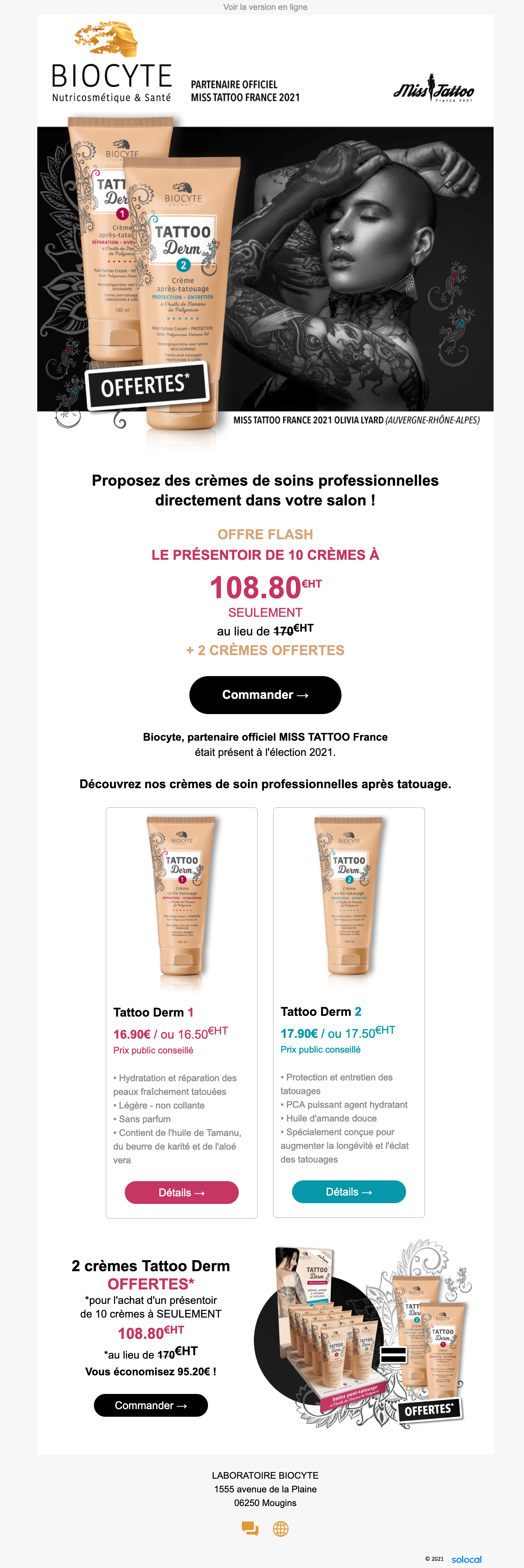Open the 'Voir la version en ligne' link

click(265, 7)
